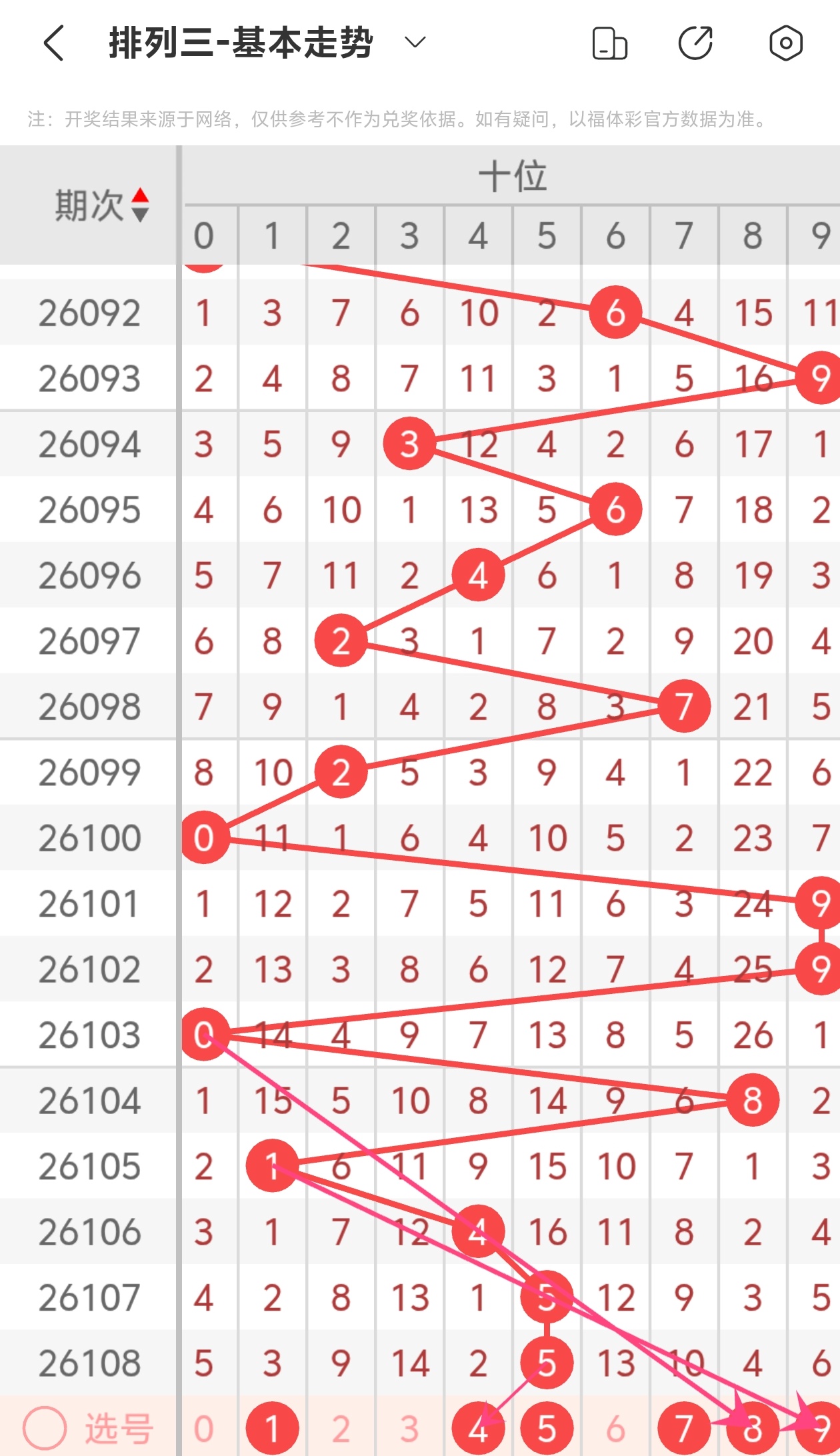Expand the 排列三-基本走势 chart dropdown
The height and width of the screenshot is (1456, 840).
click(x=415, y=43)
